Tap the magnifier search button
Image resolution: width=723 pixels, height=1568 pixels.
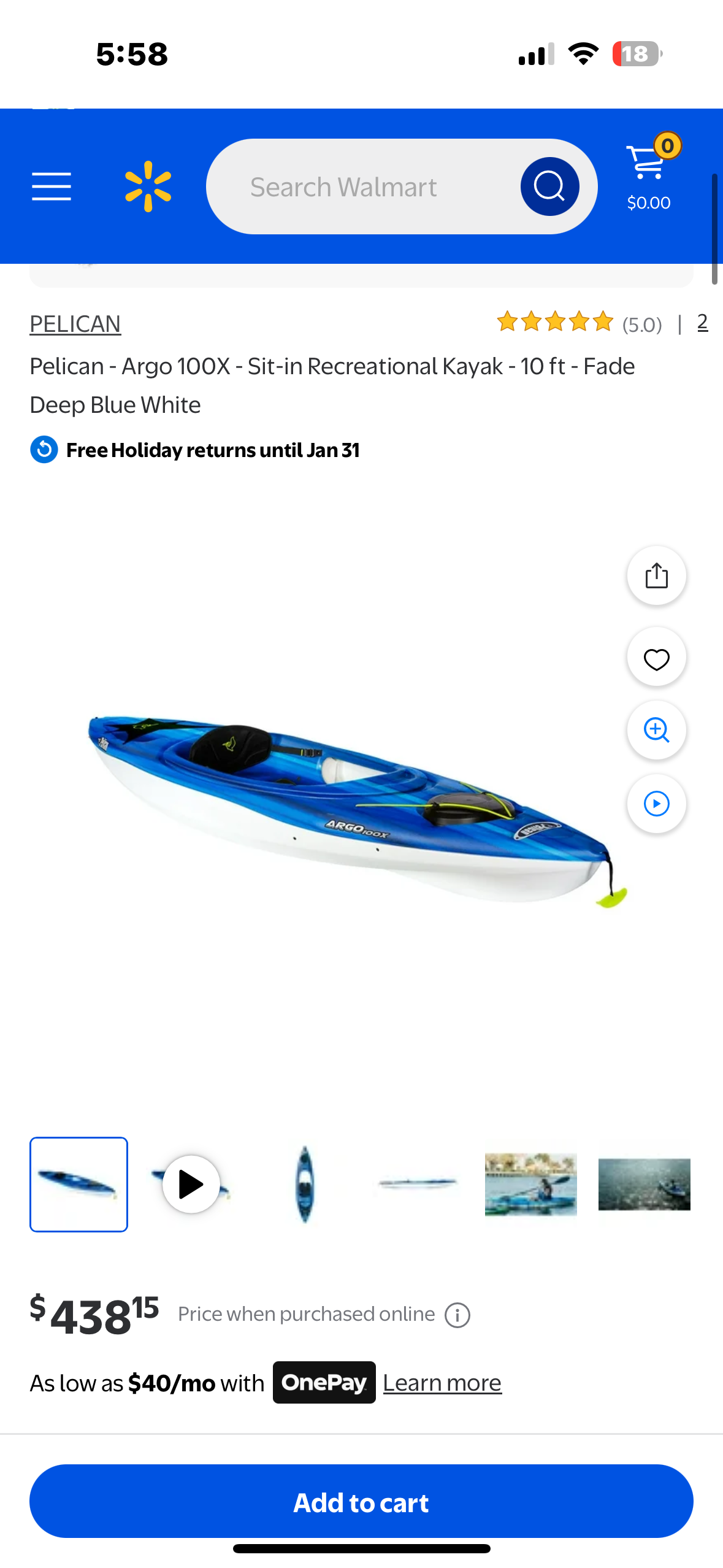(x=549, y=186)
